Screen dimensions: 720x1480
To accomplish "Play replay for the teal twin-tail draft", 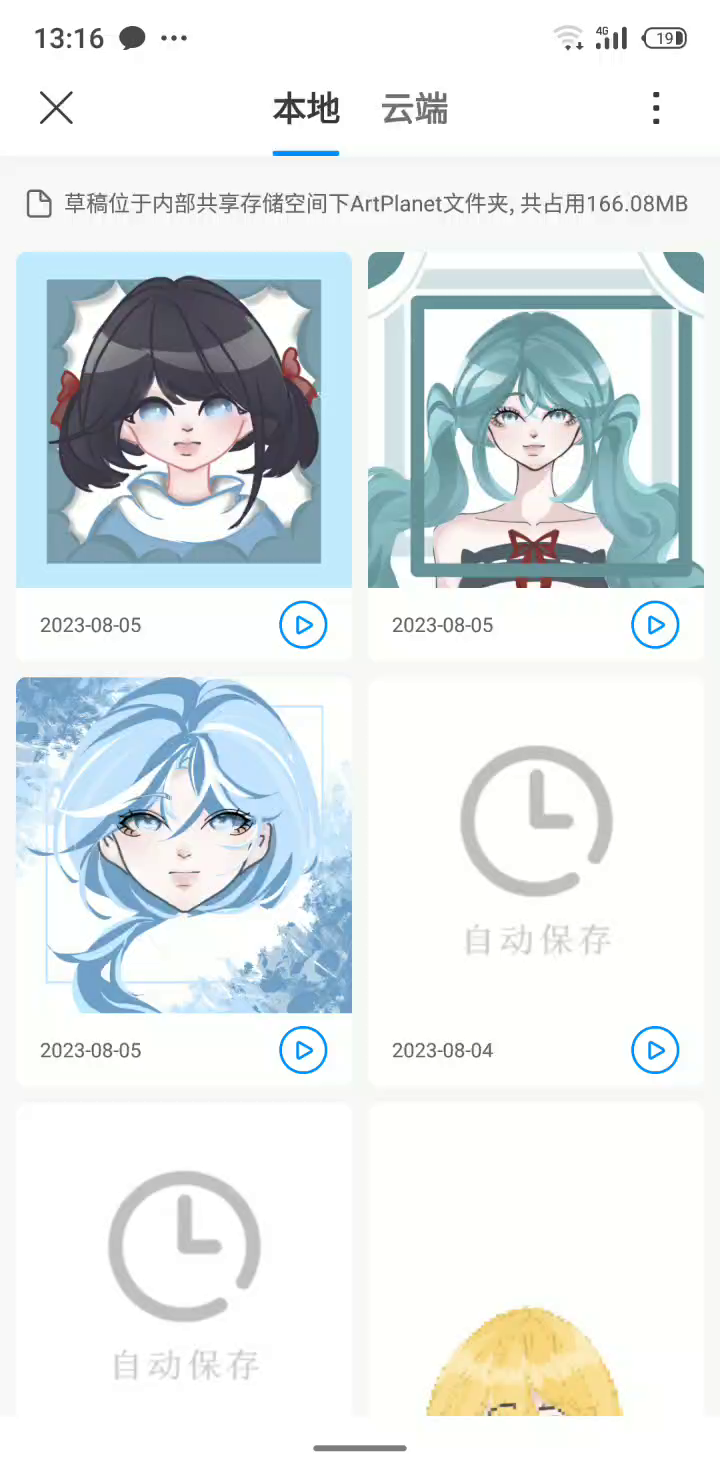I will [655, 625].
